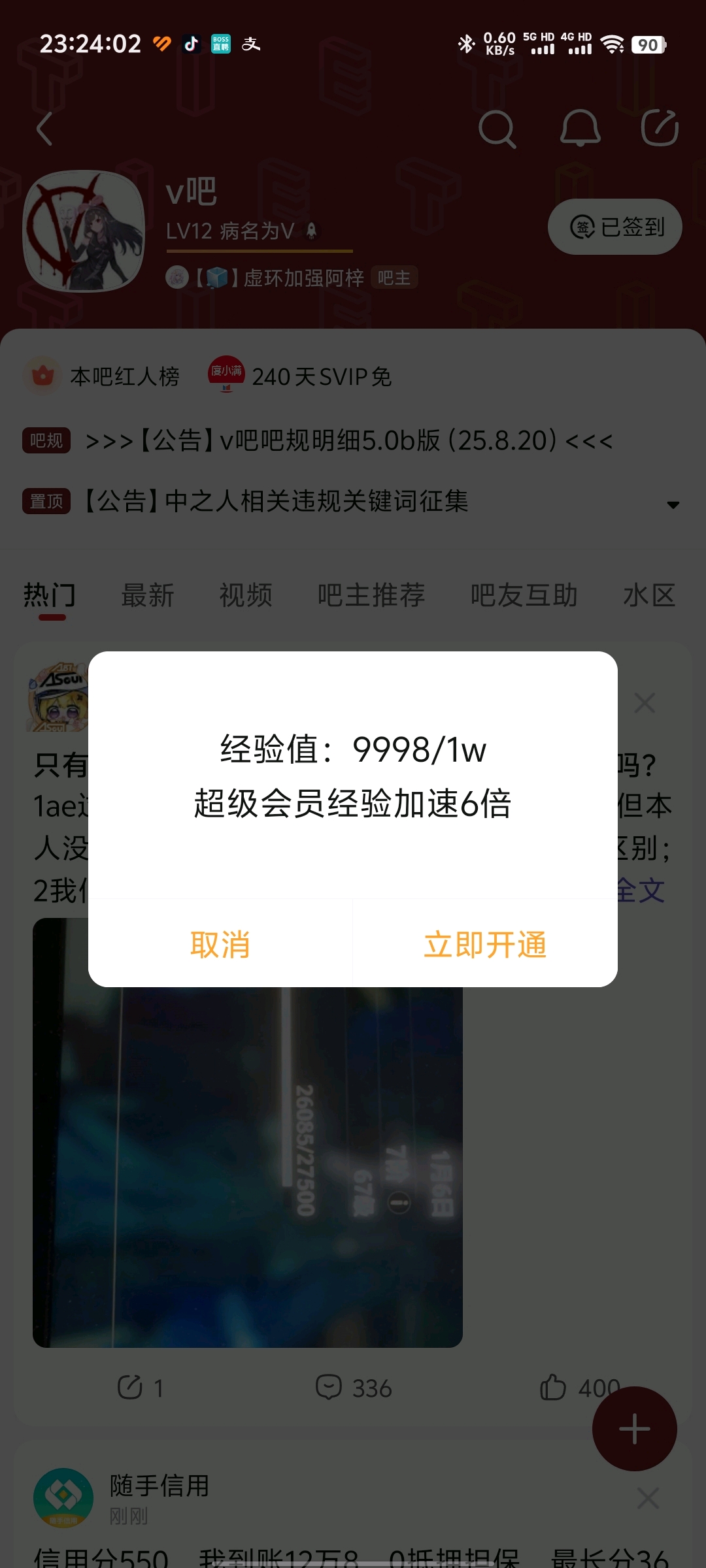706x1568 pixels.
Task: Tap the 已签到 sign-in button
Action: tap(615, 227)
